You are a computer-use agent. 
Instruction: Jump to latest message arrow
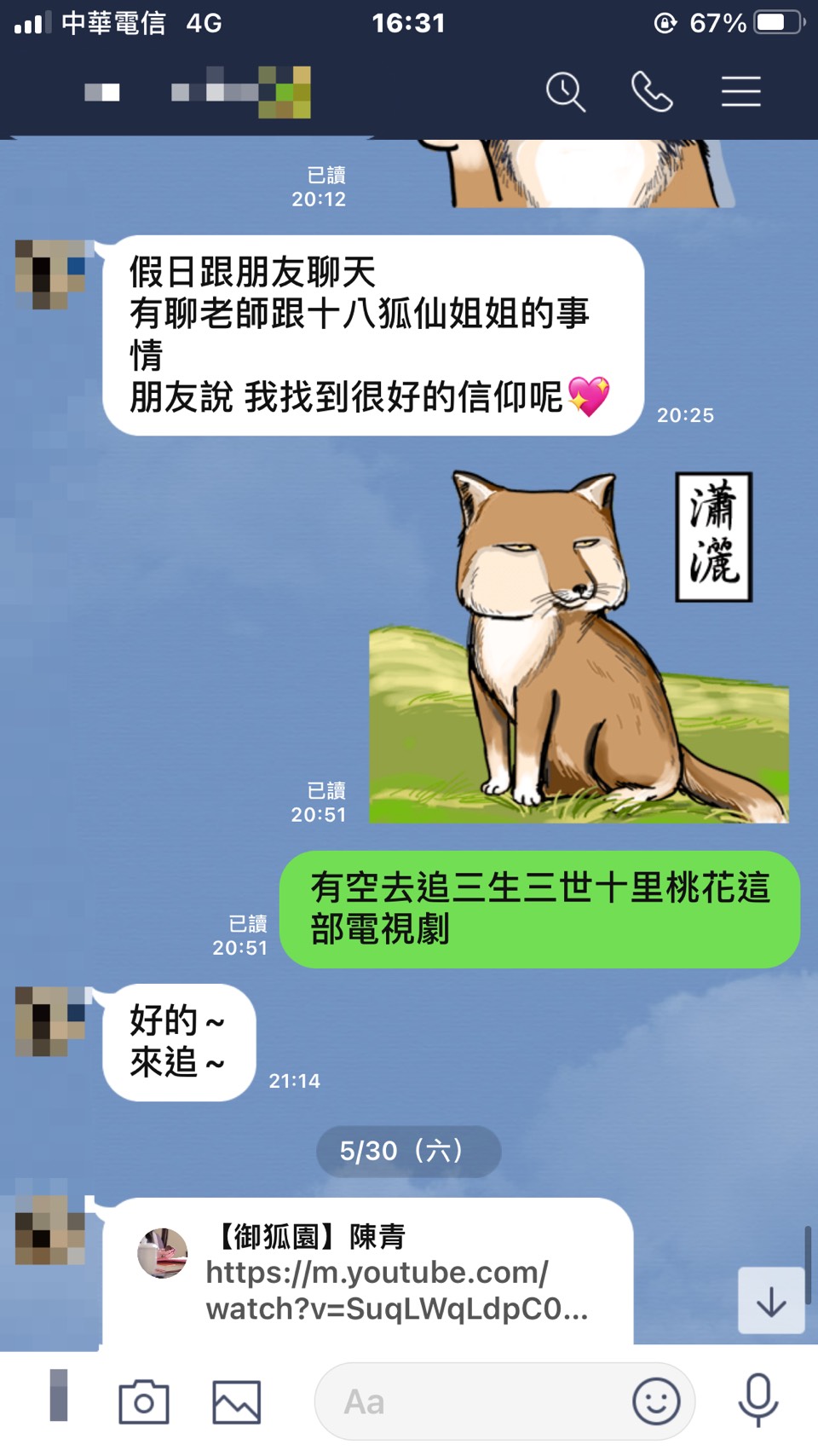point(771,1301)
